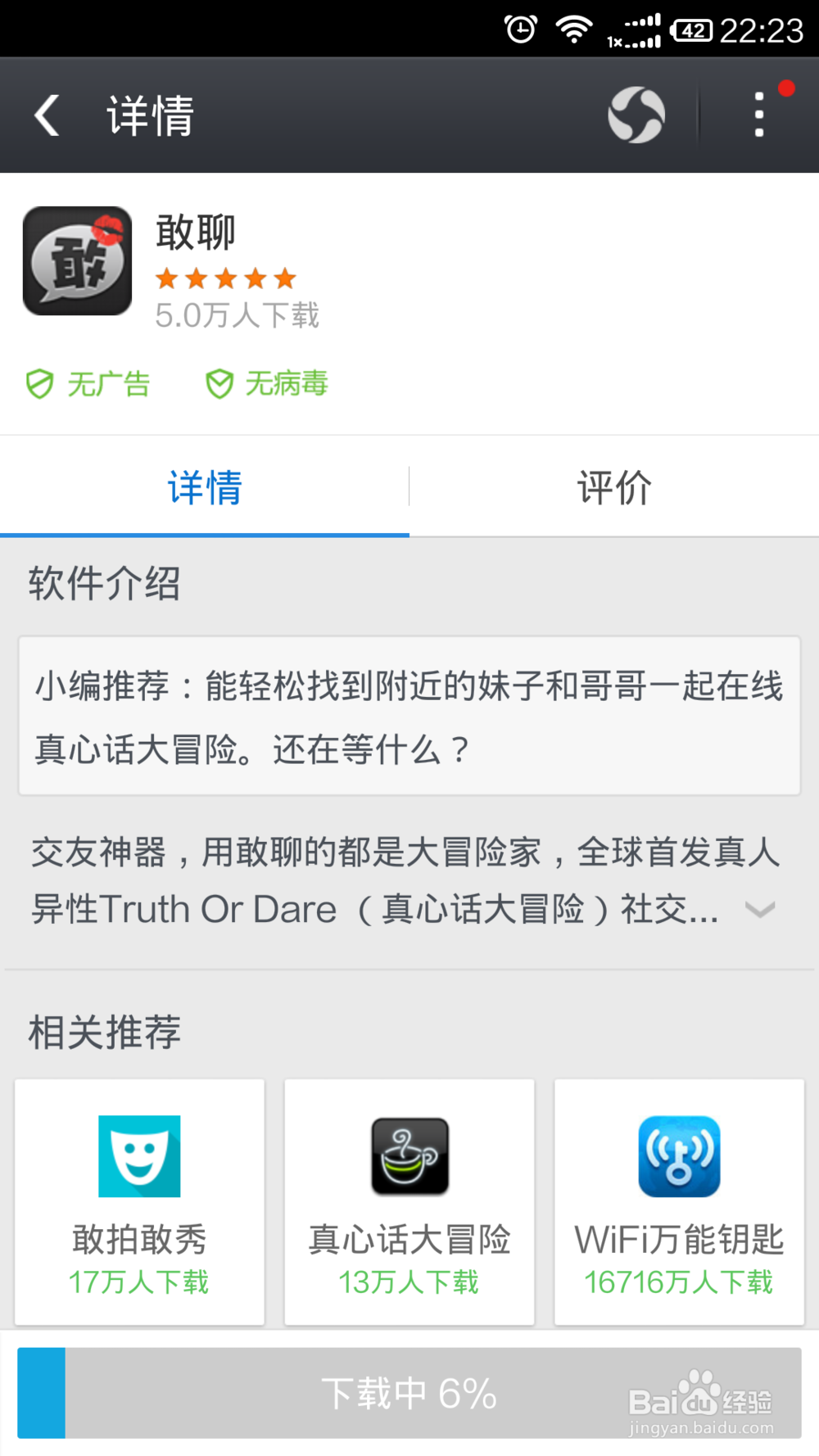Screen dimensions: 819x1456
Task: Open the refresh/loading circle icon in top bar
Action: (635, 114)
